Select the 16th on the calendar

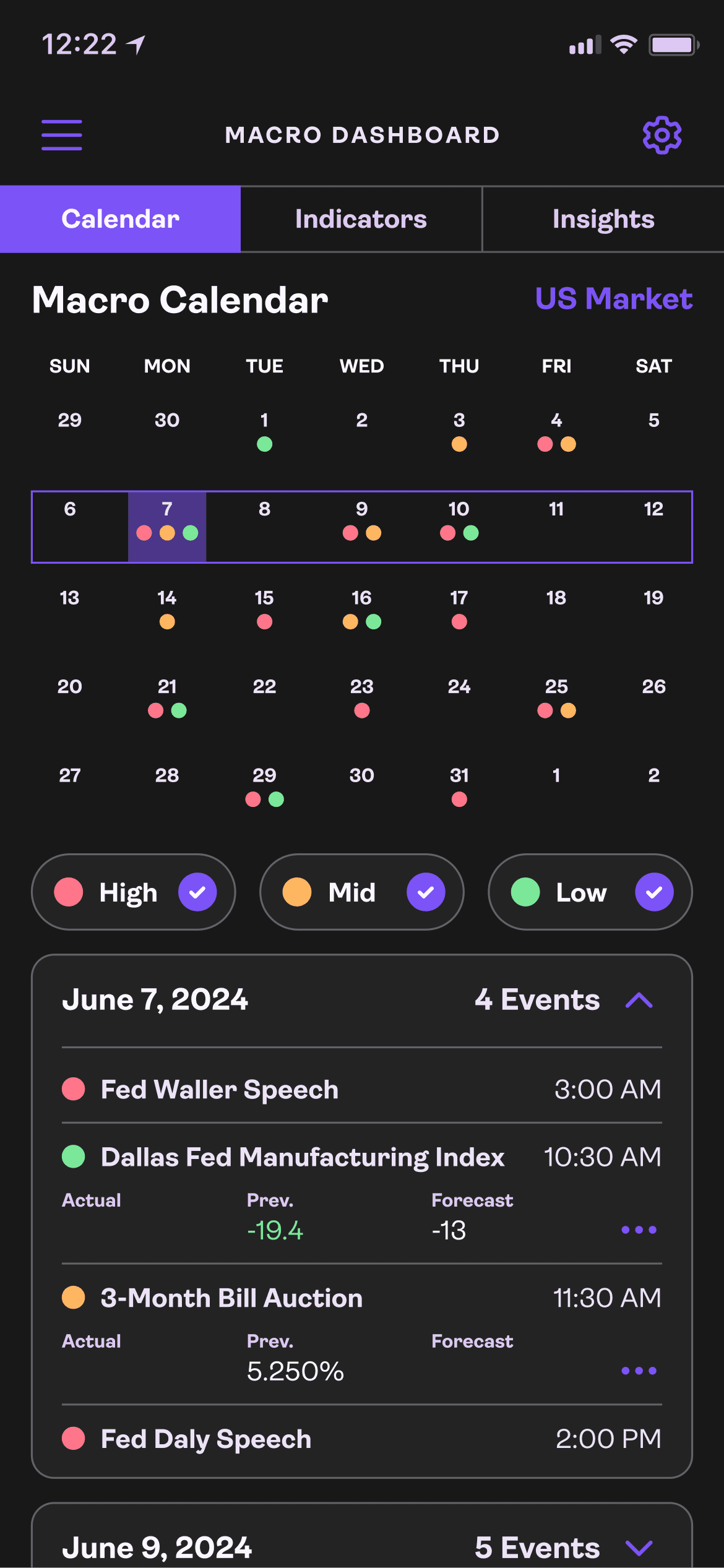click(x=362, y=610)
